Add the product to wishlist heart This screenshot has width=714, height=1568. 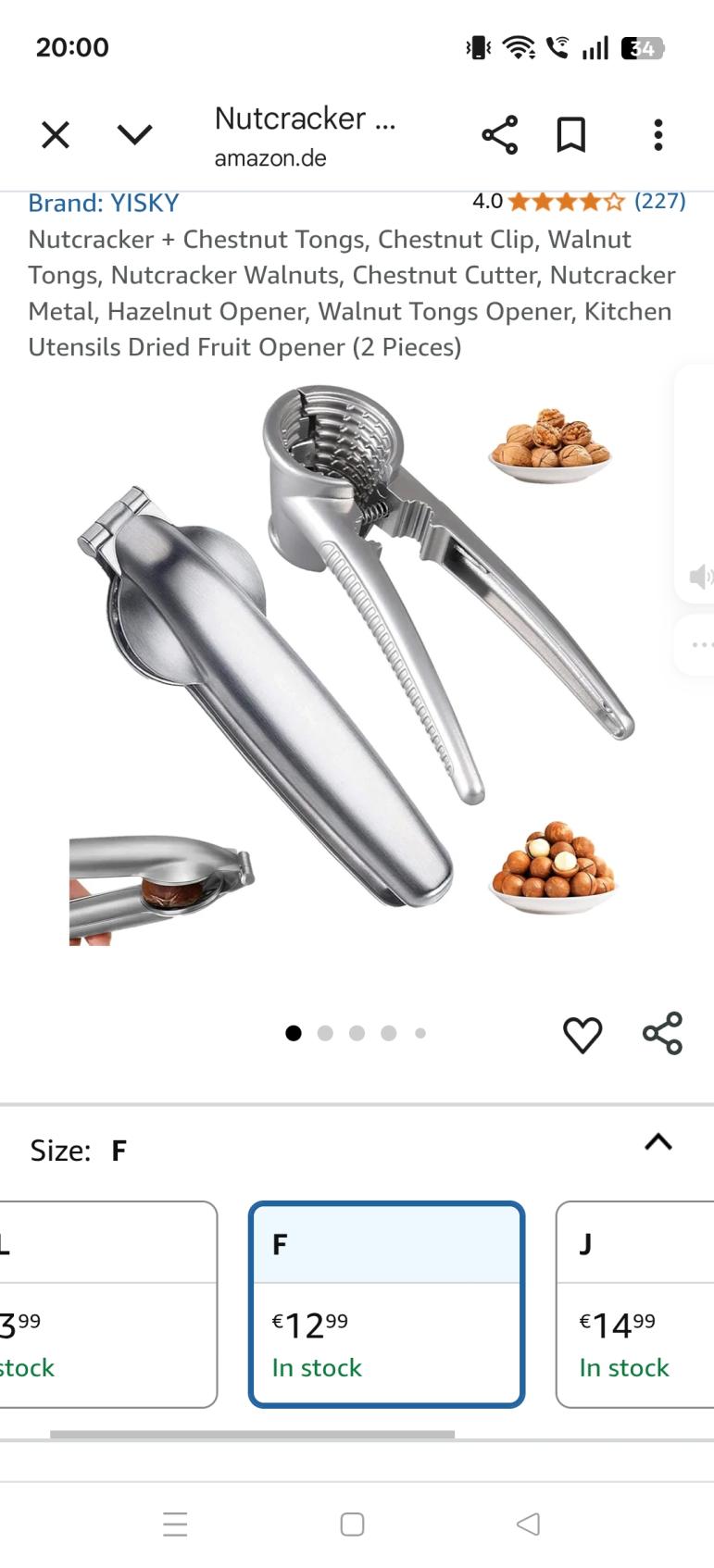point(582,1034)
